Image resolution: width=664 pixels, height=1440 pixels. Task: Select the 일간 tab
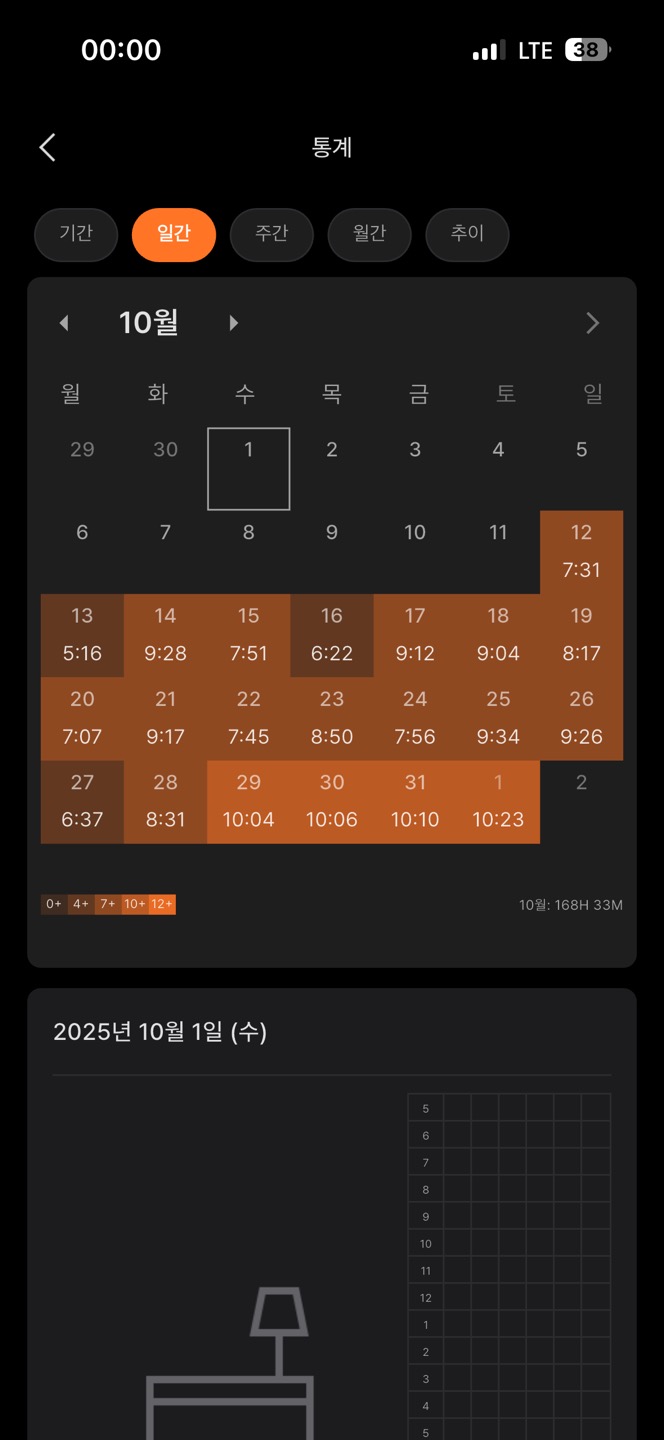click(174, 234)
